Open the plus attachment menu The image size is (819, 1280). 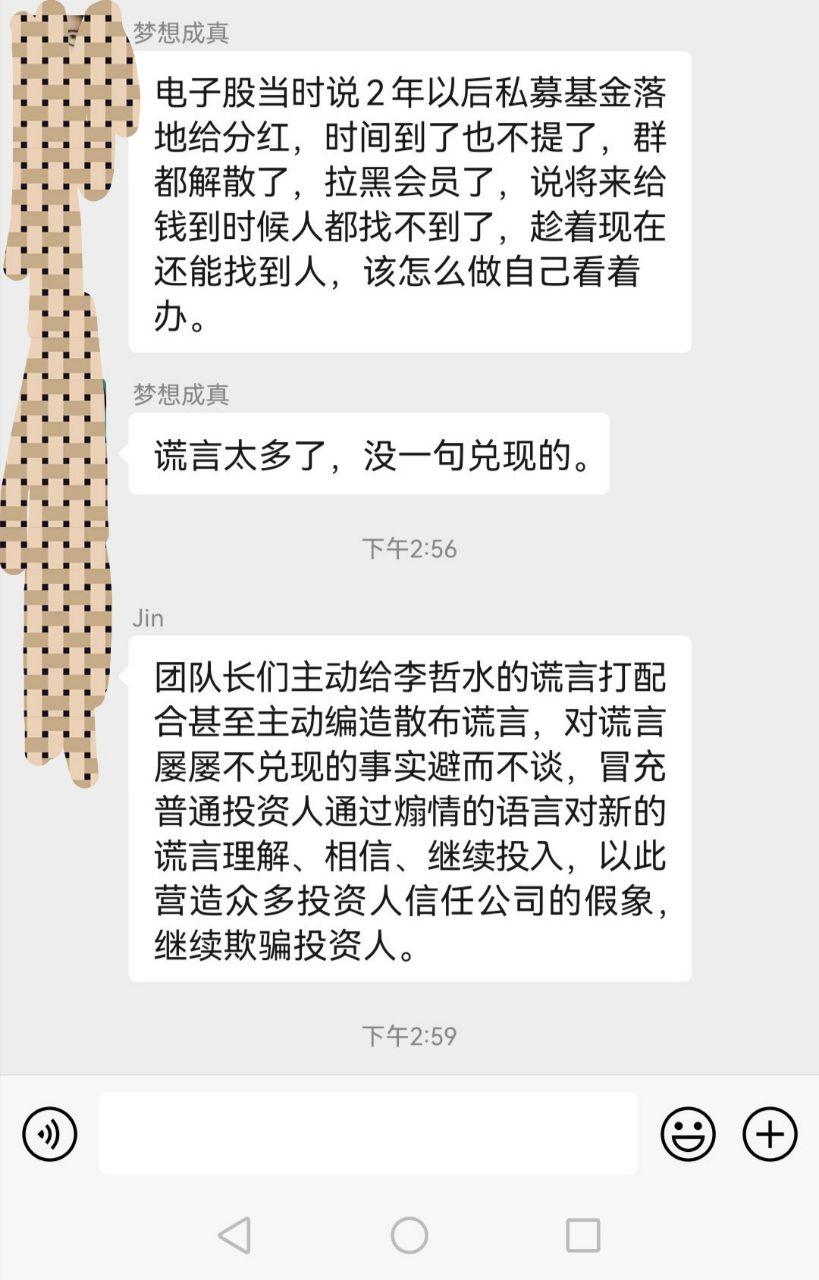tap(769, 1134)
